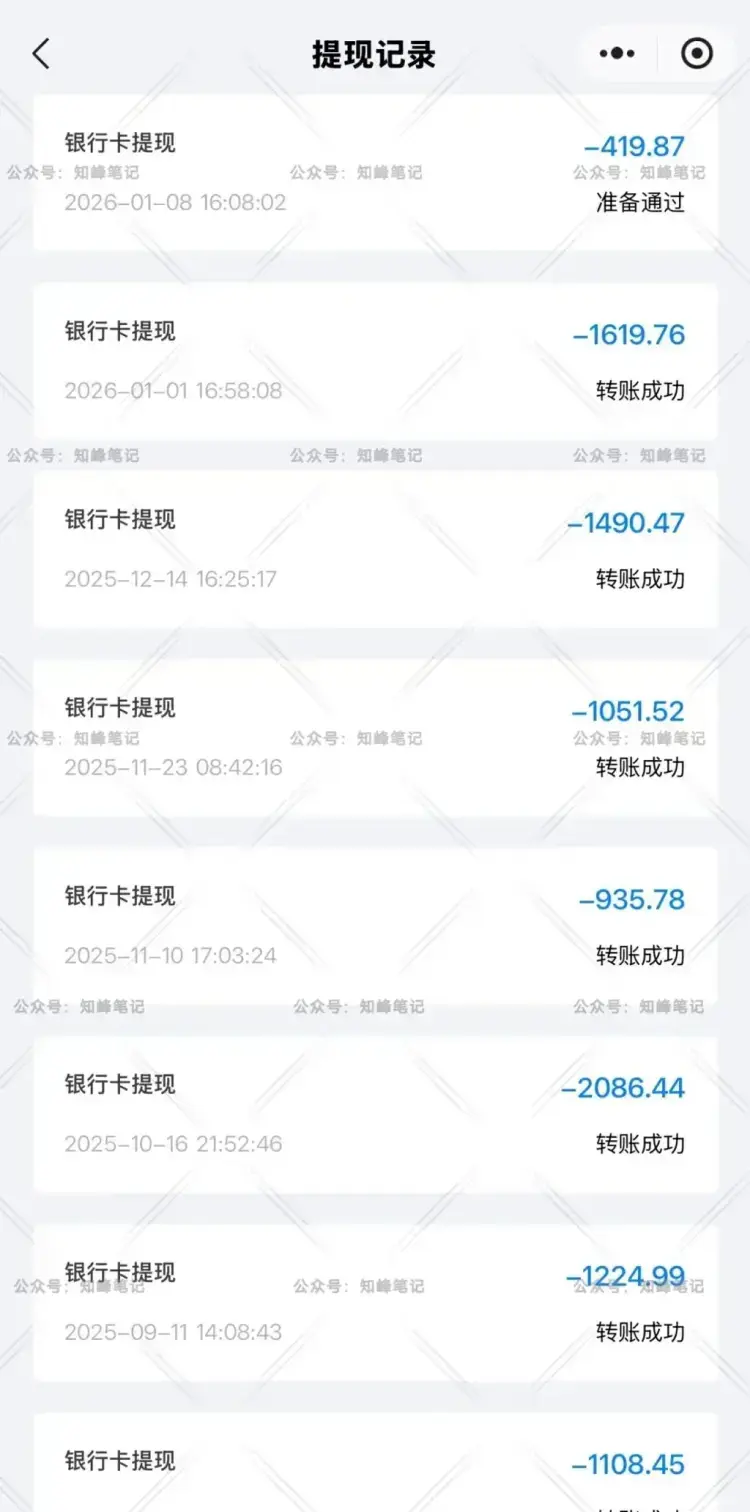
Task: Open the withdrawal record dated 2026-01-08
Action: click(x=375, y=173)
